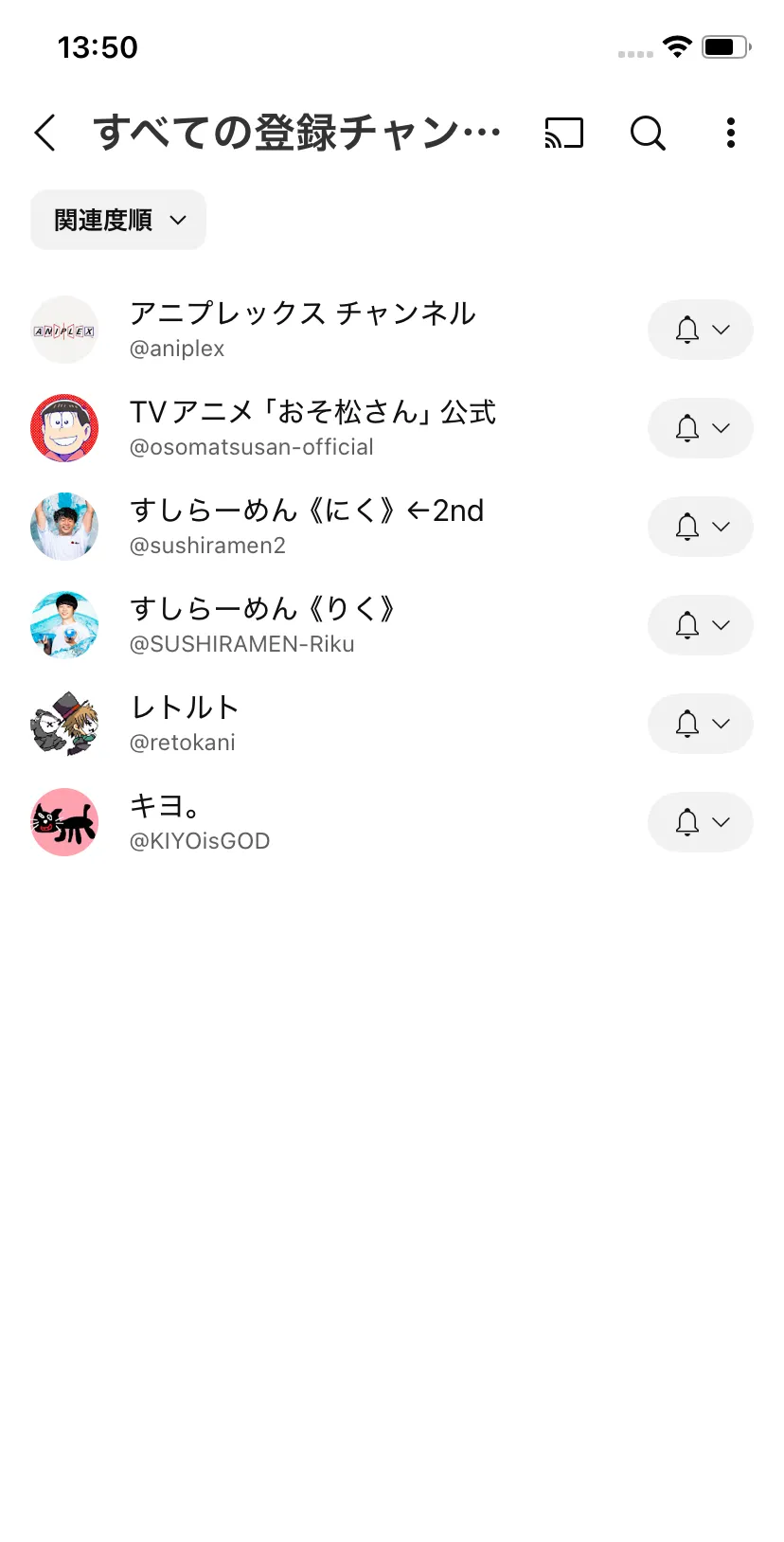784x1542 pixels.
Task: Open search in subscriptions
Action: [x=648, y=133]
